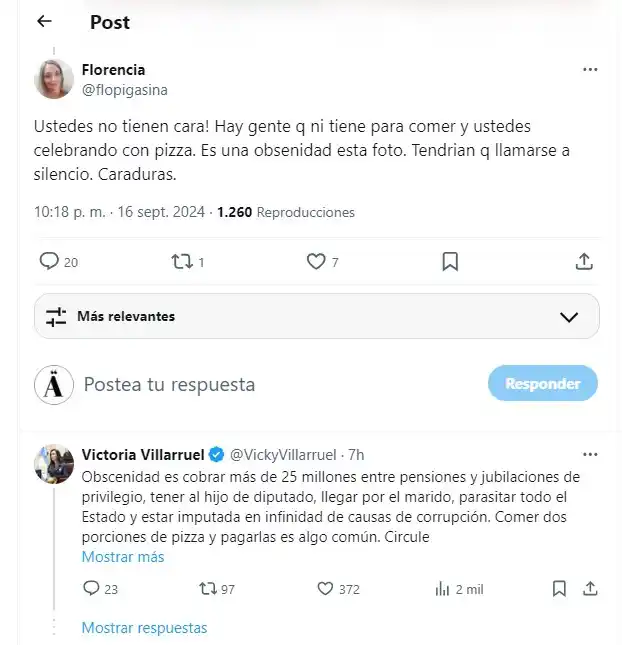Screen dimensions: 622x645
Task: Bookmark Florencia's post
Action: 450,261
